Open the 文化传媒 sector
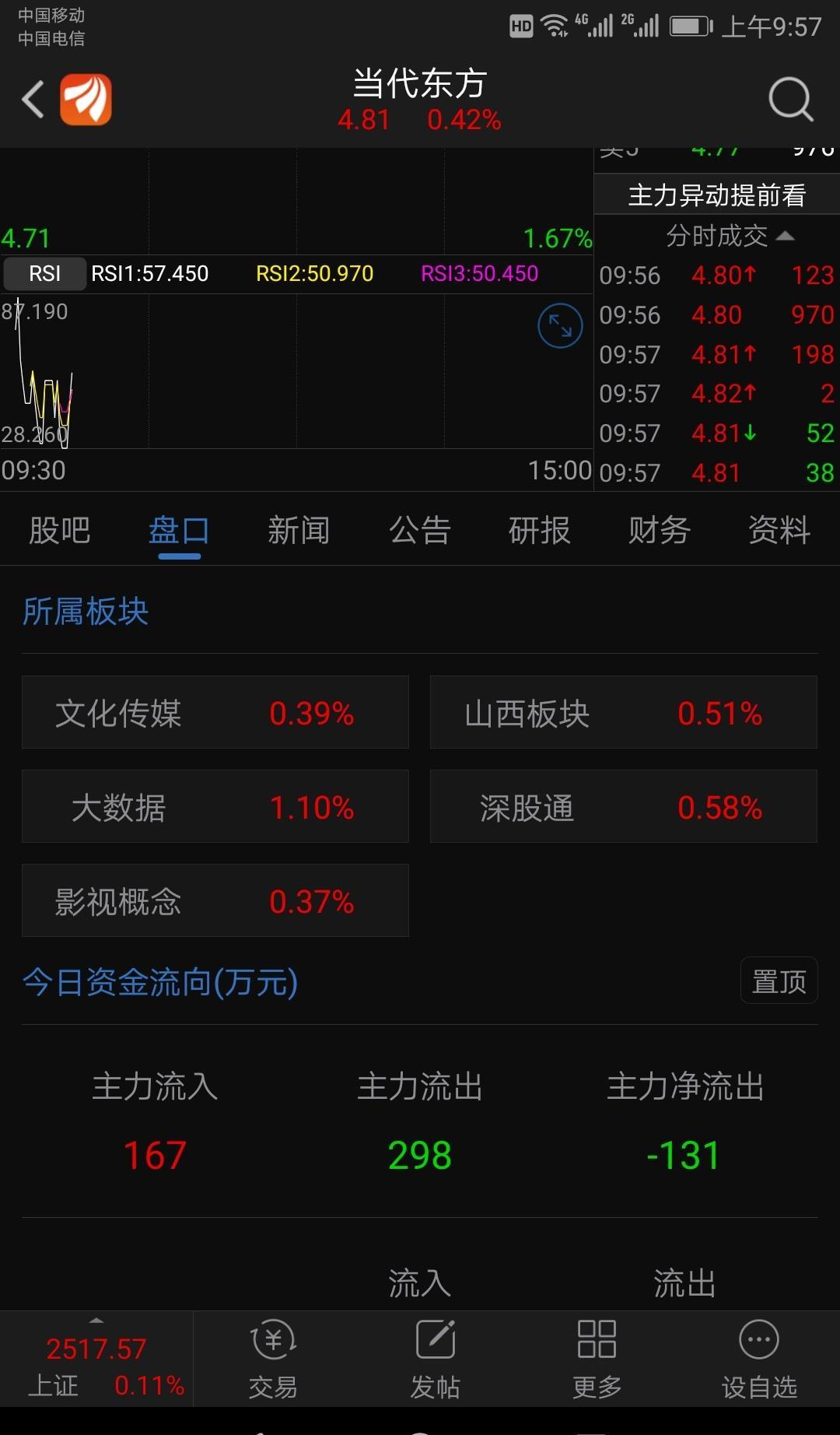This screenshot has height=1435, width=840. (x=215, y=713)
